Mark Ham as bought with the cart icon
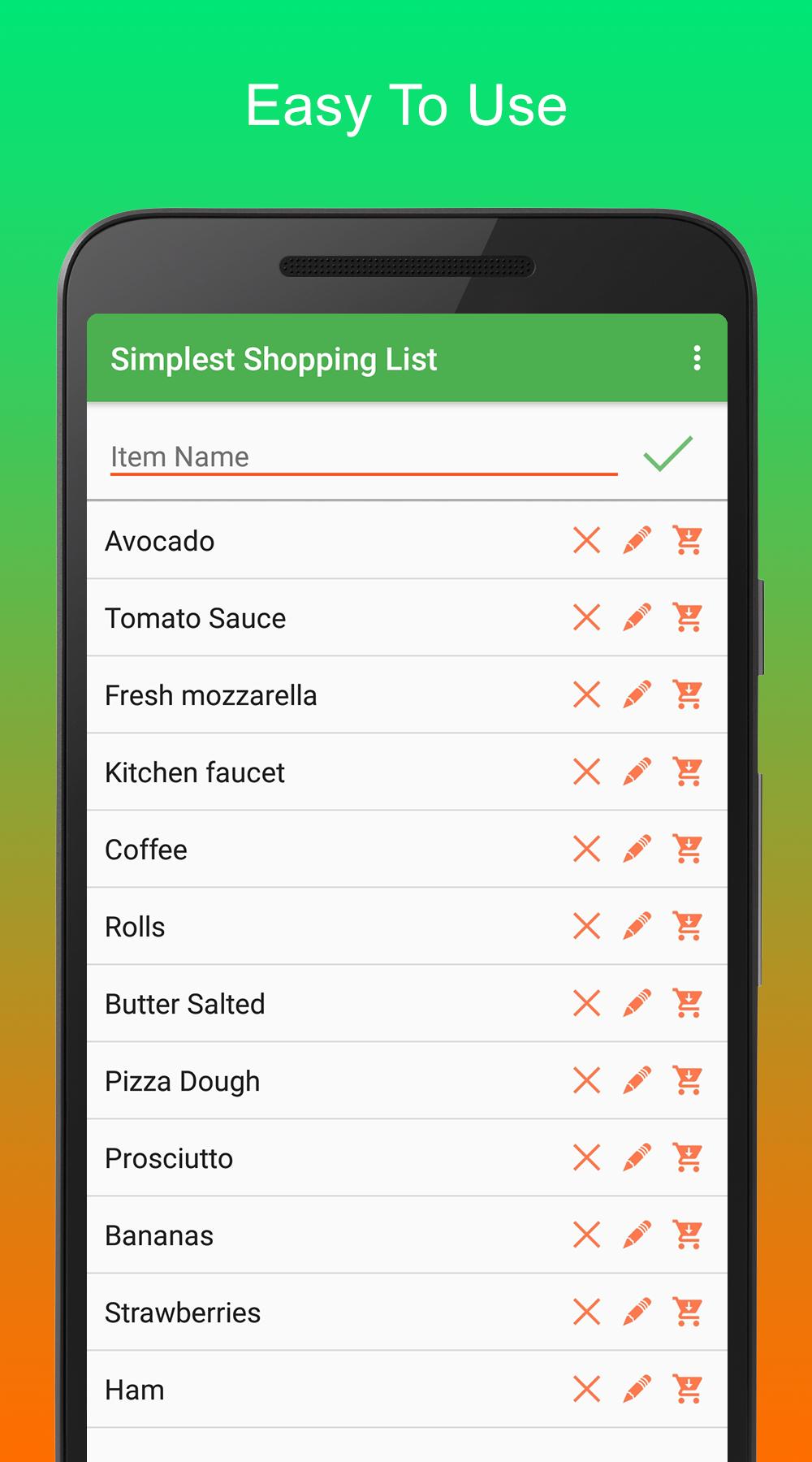Image resolution: width=812 pixels, height=1462 pixels. 689,1390
